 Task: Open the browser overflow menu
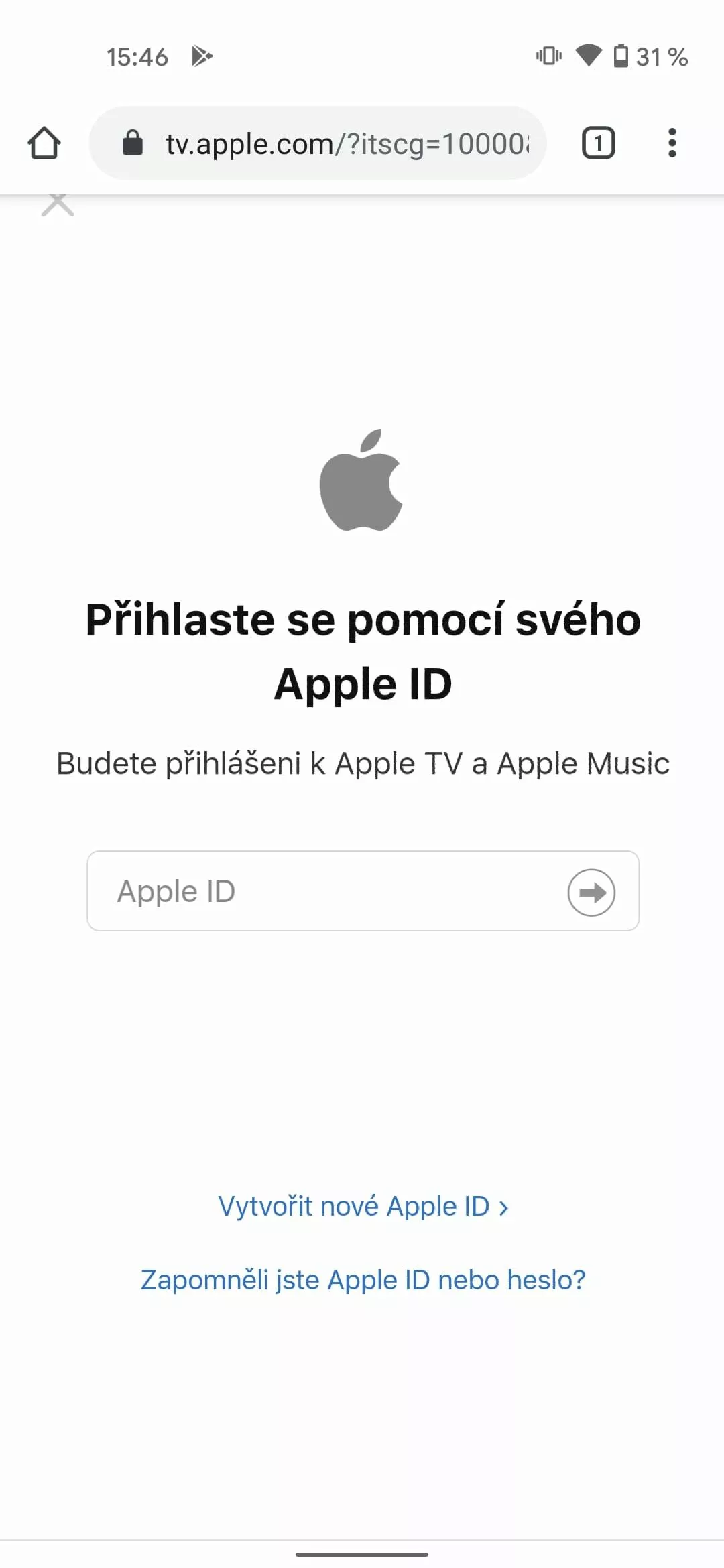[x=672, y=143]
